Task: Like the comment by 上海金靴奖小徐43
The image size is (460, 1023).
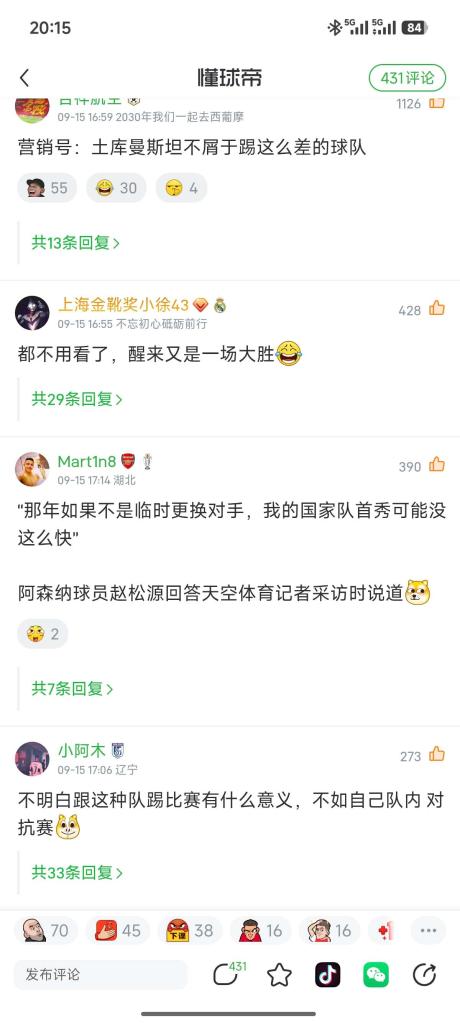Action: coord(437,309)
